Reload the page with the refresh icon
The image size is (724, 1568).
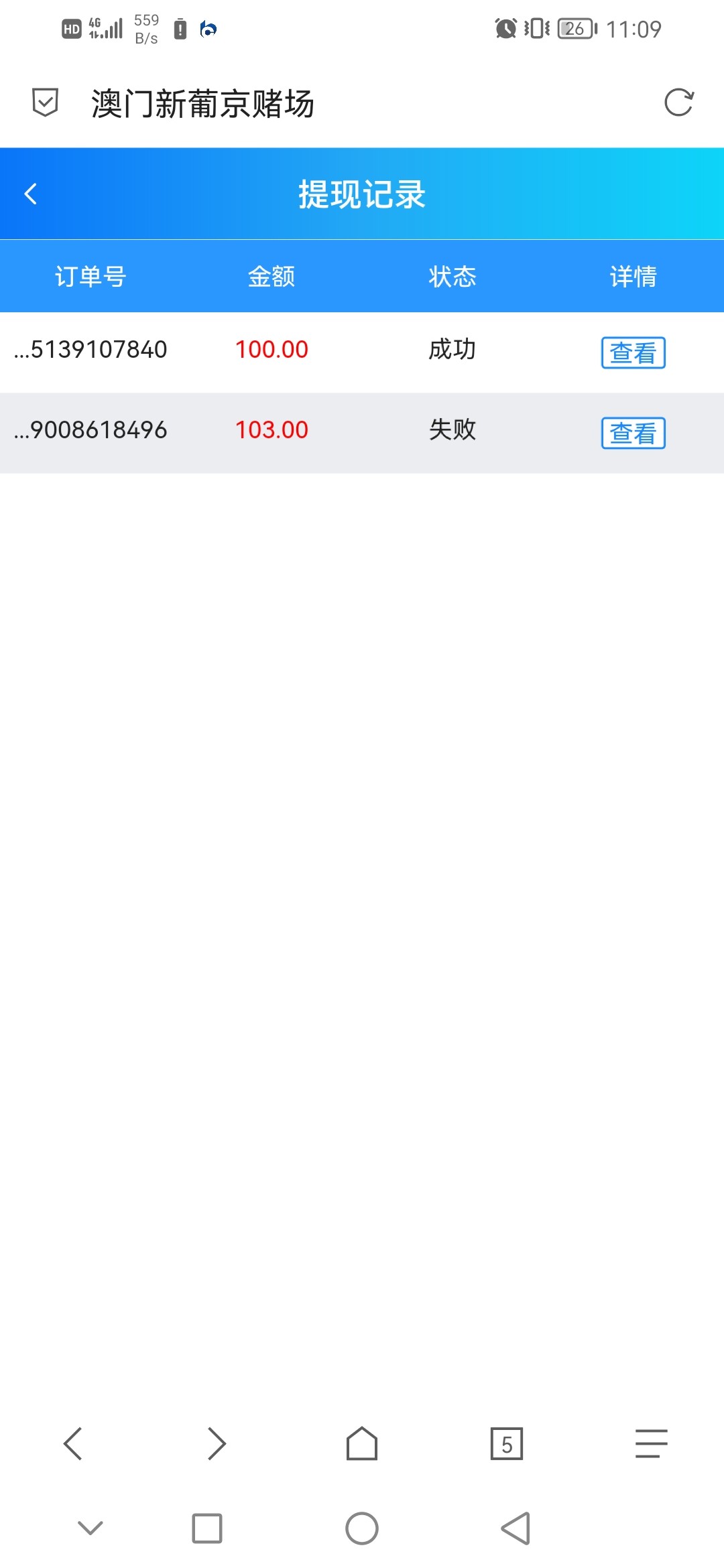(x=678, y=103)
